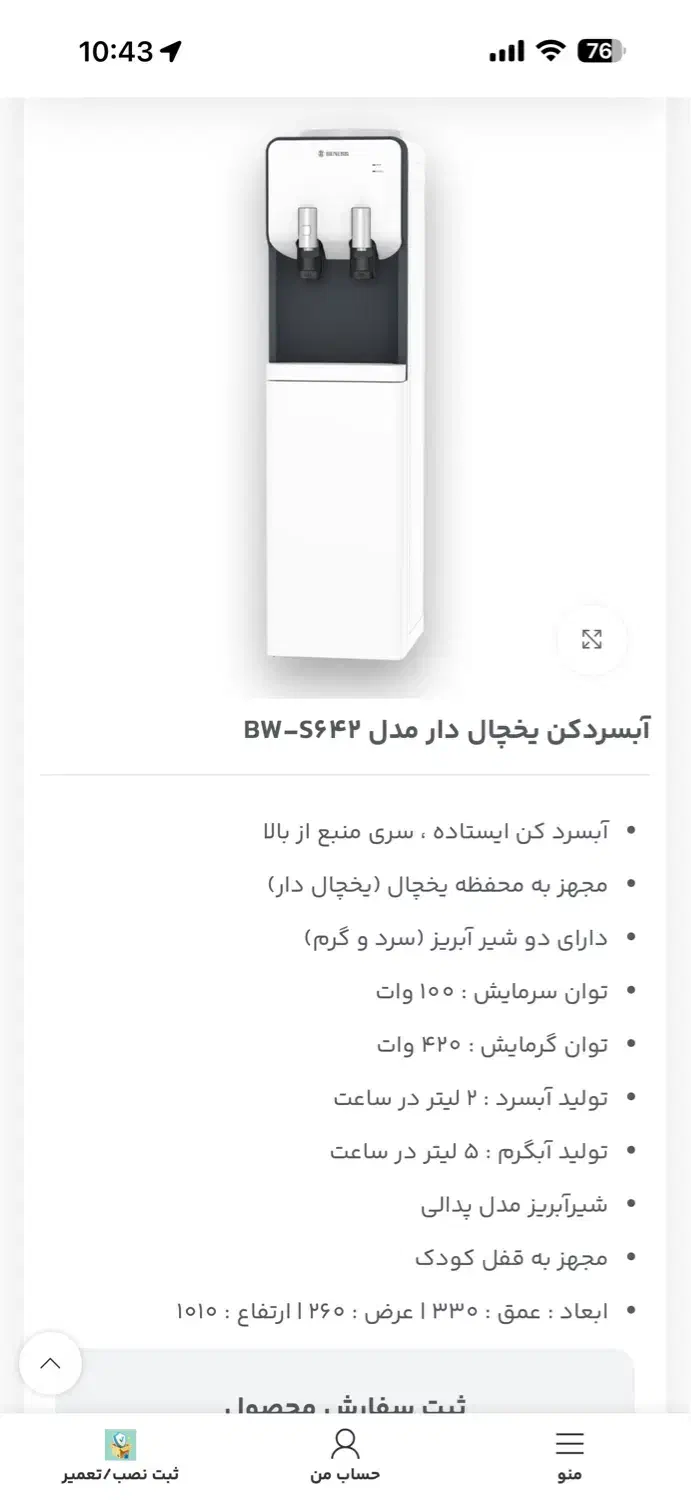Go to حساب من (my account)
Screen dimensions: 691x1500
(x=345, y=1455)
